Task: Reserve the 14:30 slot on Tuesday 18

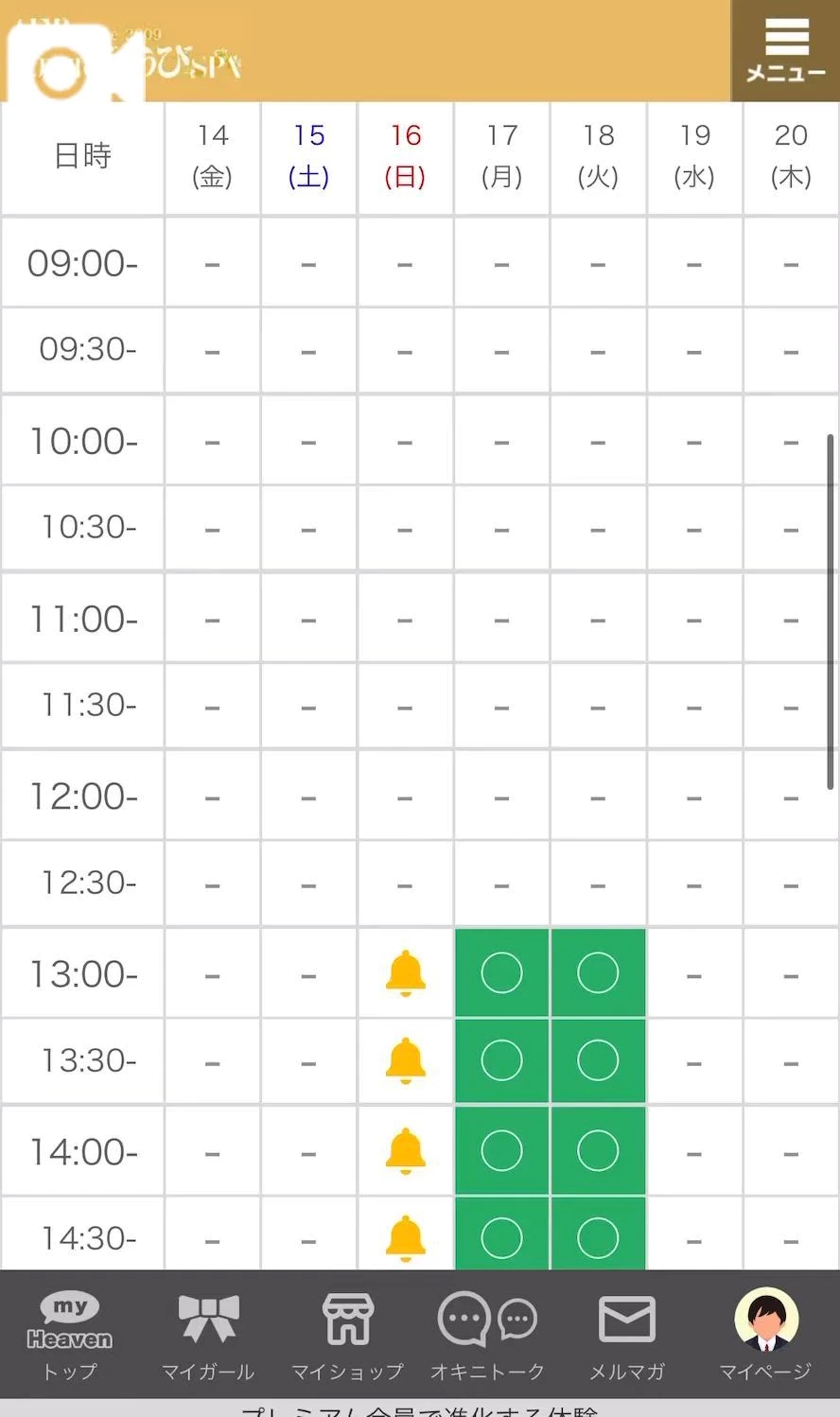Action: click(598, 1235)
